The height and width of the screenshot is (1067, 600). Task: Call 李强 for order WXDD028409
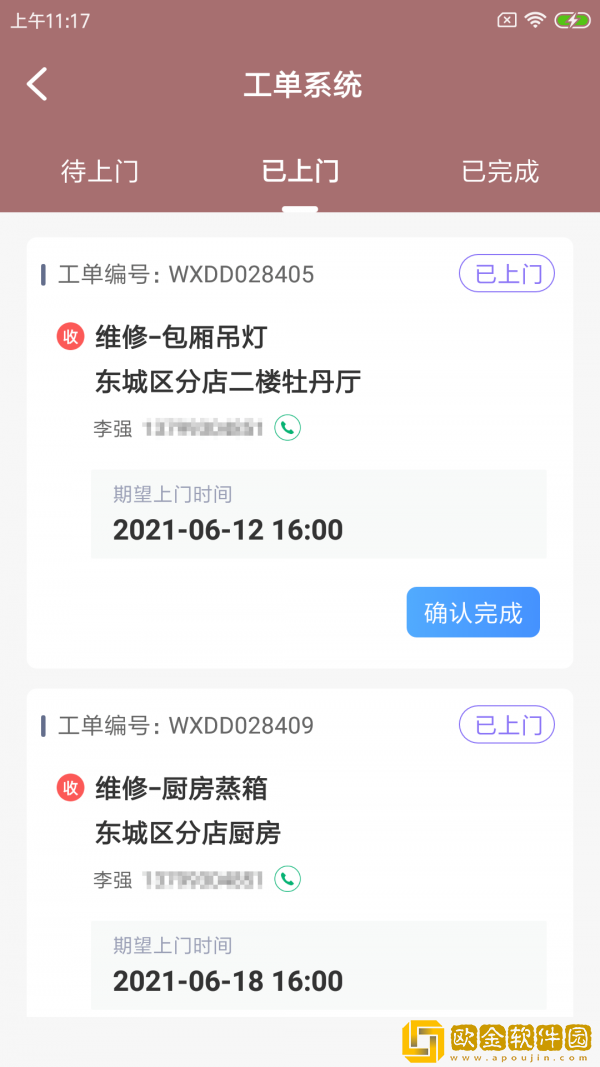pos(288,879)
